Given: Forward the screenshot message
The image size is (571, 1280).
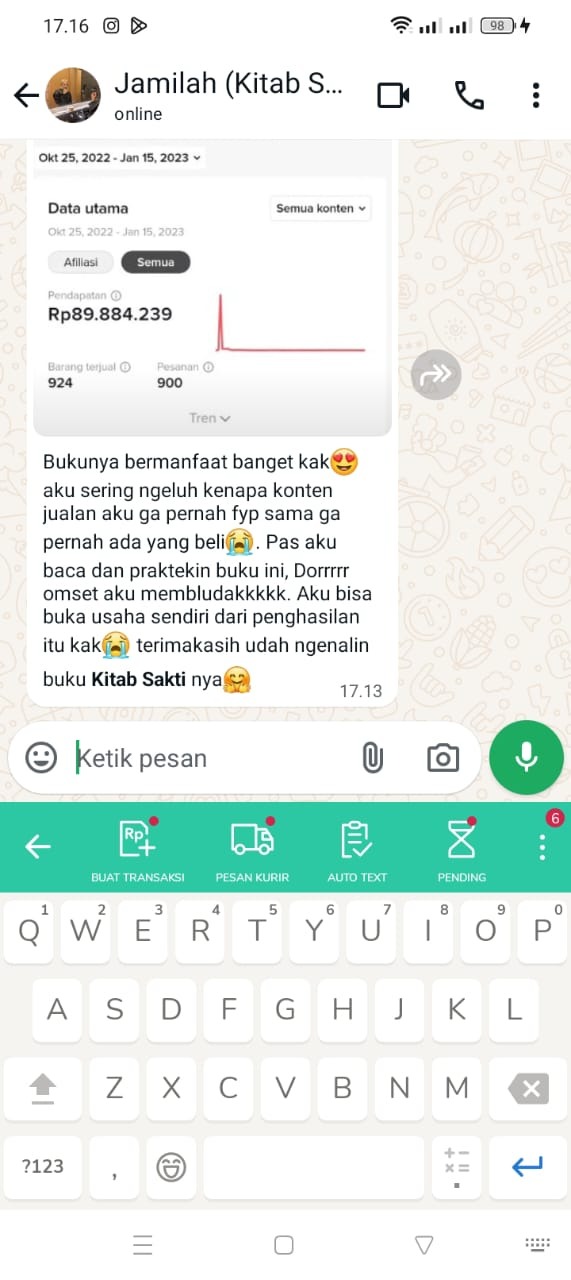Looking at the screenshot, I should pos(436,375).
